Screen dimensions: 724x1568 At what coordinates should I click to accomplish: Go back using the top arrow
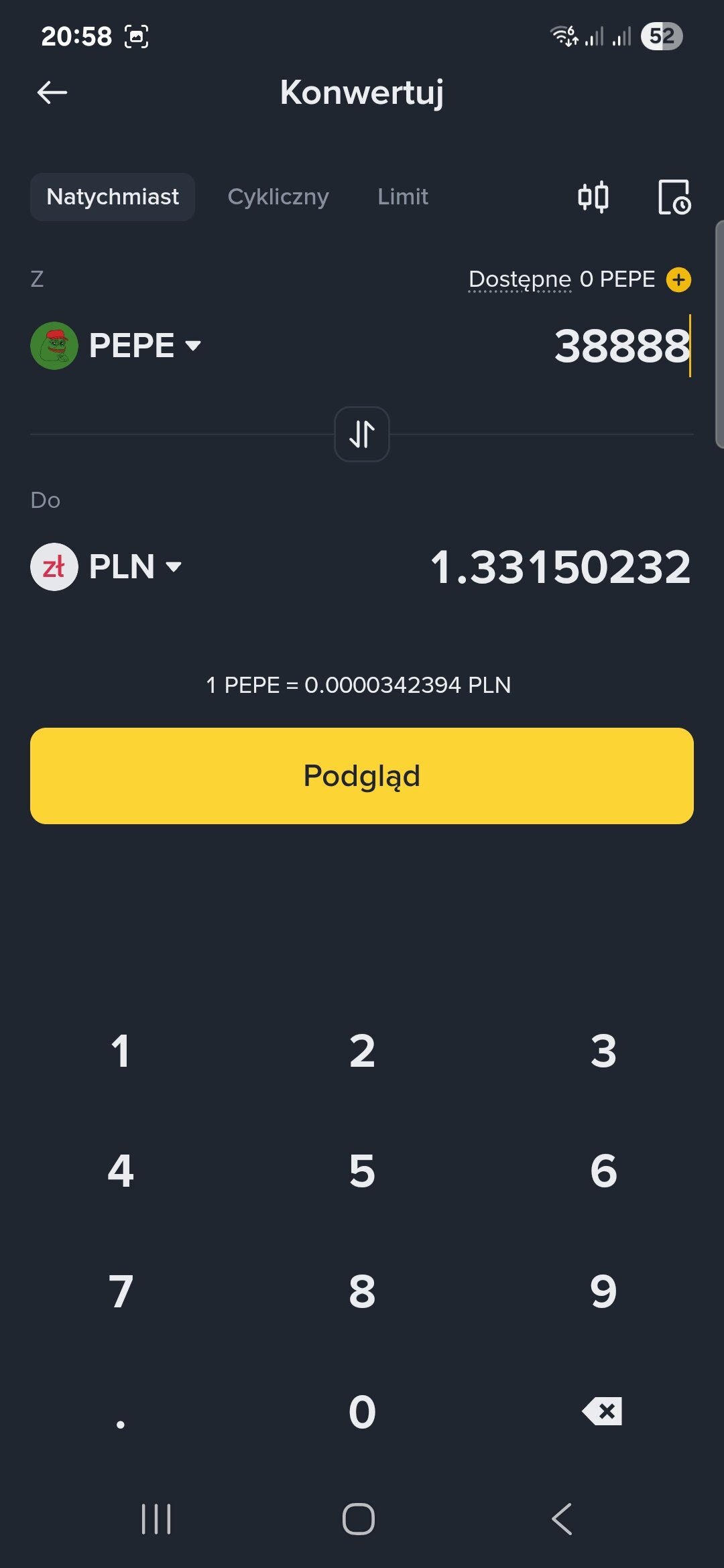pos(52,92)
